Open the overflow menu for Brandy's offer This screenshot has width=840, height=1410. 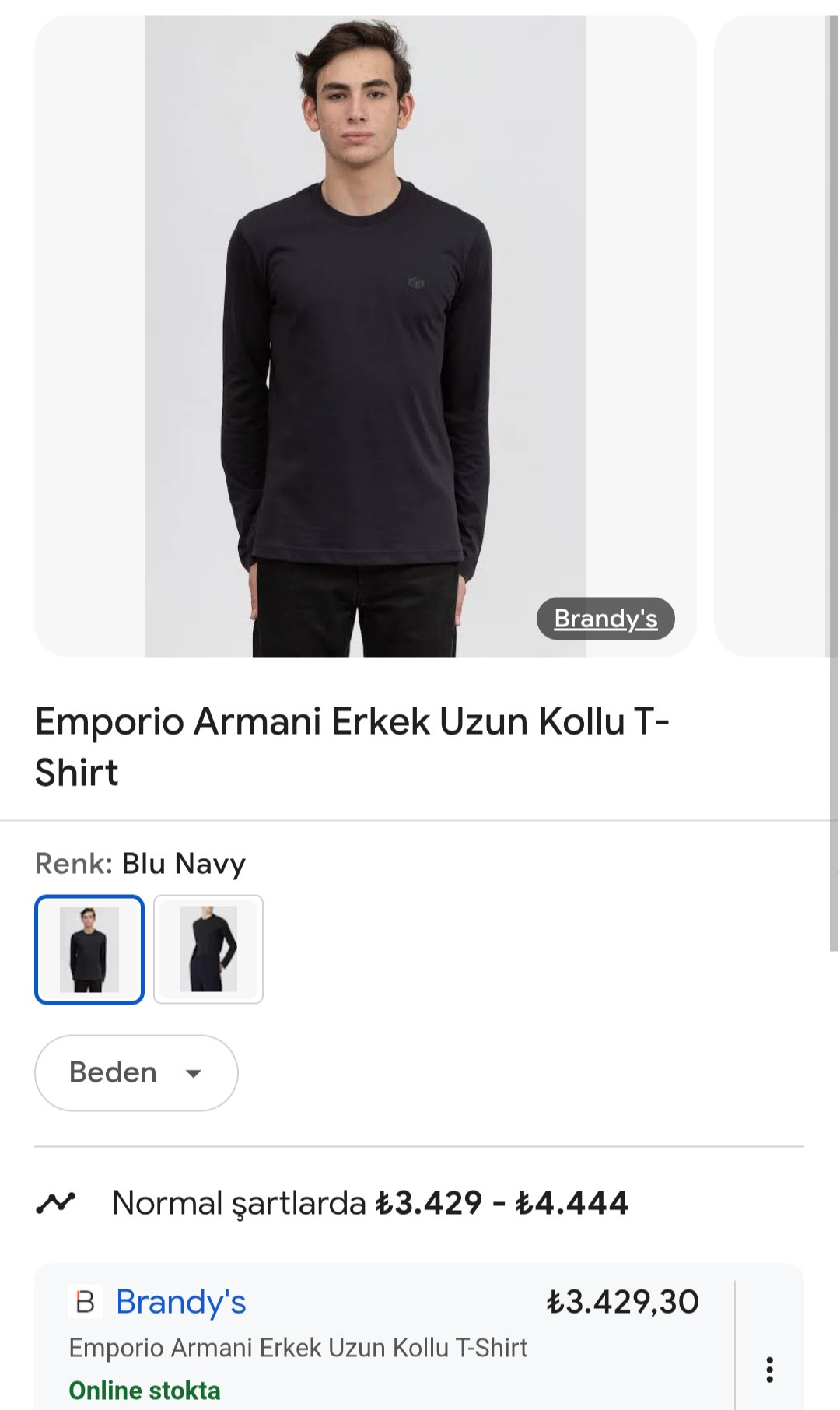click(769, 1370)
